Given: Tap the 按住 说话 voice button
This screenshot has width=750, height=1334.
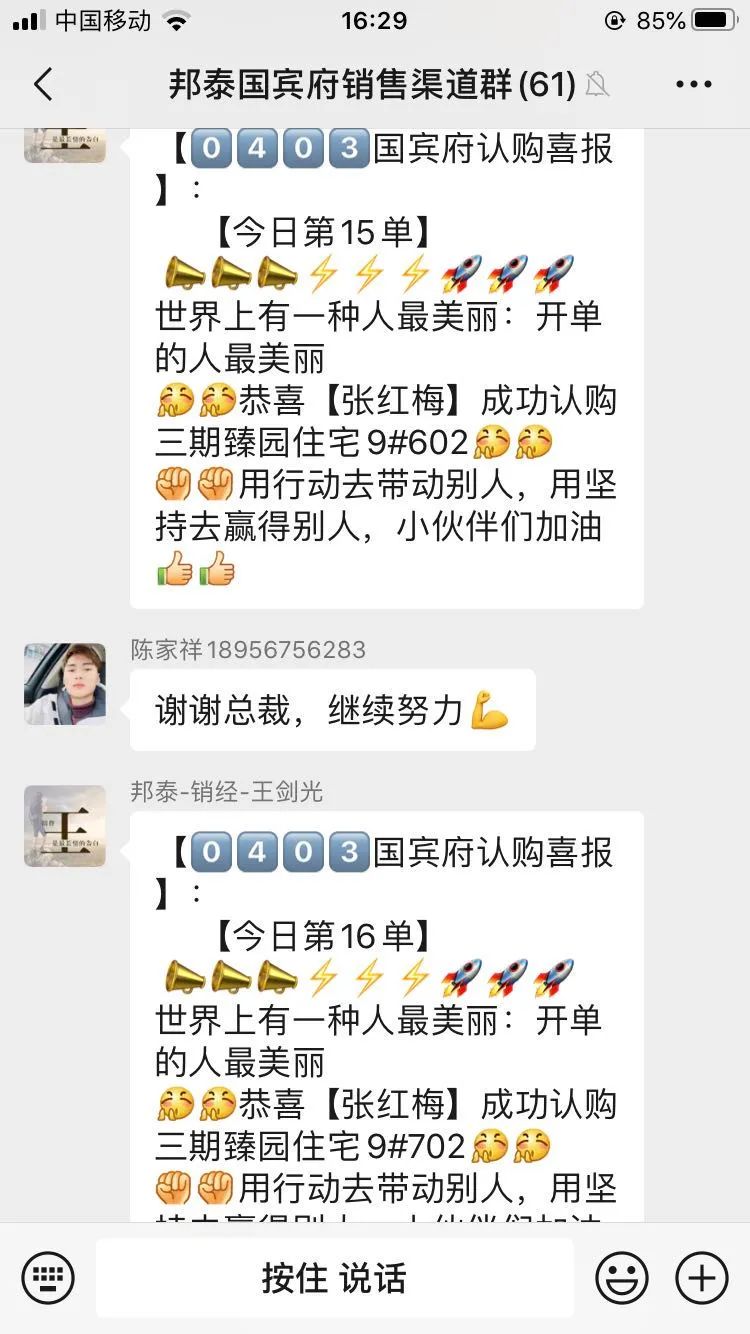Looking at the screenshot, I should (334, 1277).
